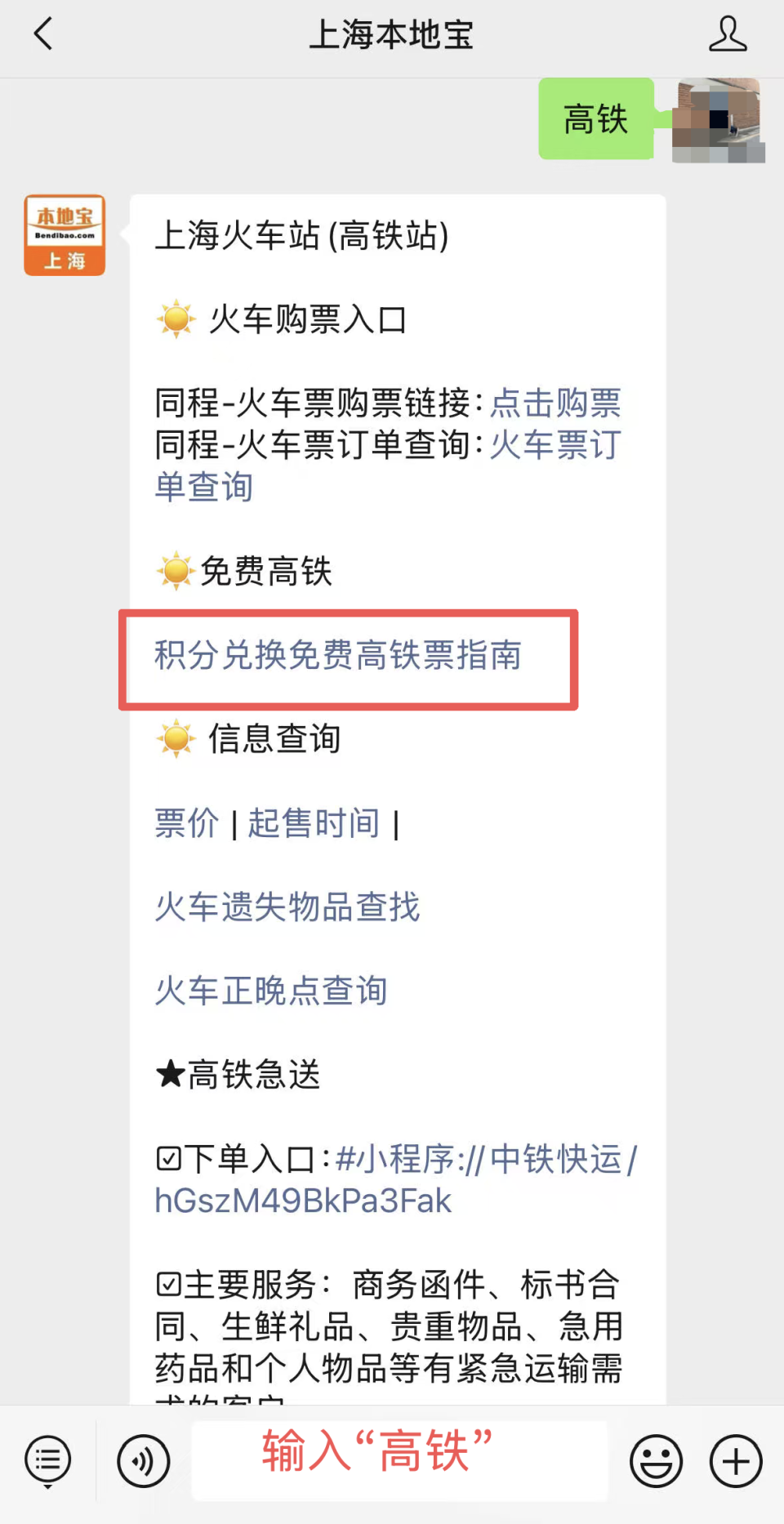Viewport: 784px width, 1524px height.
Task: Tap the 上海火车站 (高铁站) heading text
Action: 301,237
